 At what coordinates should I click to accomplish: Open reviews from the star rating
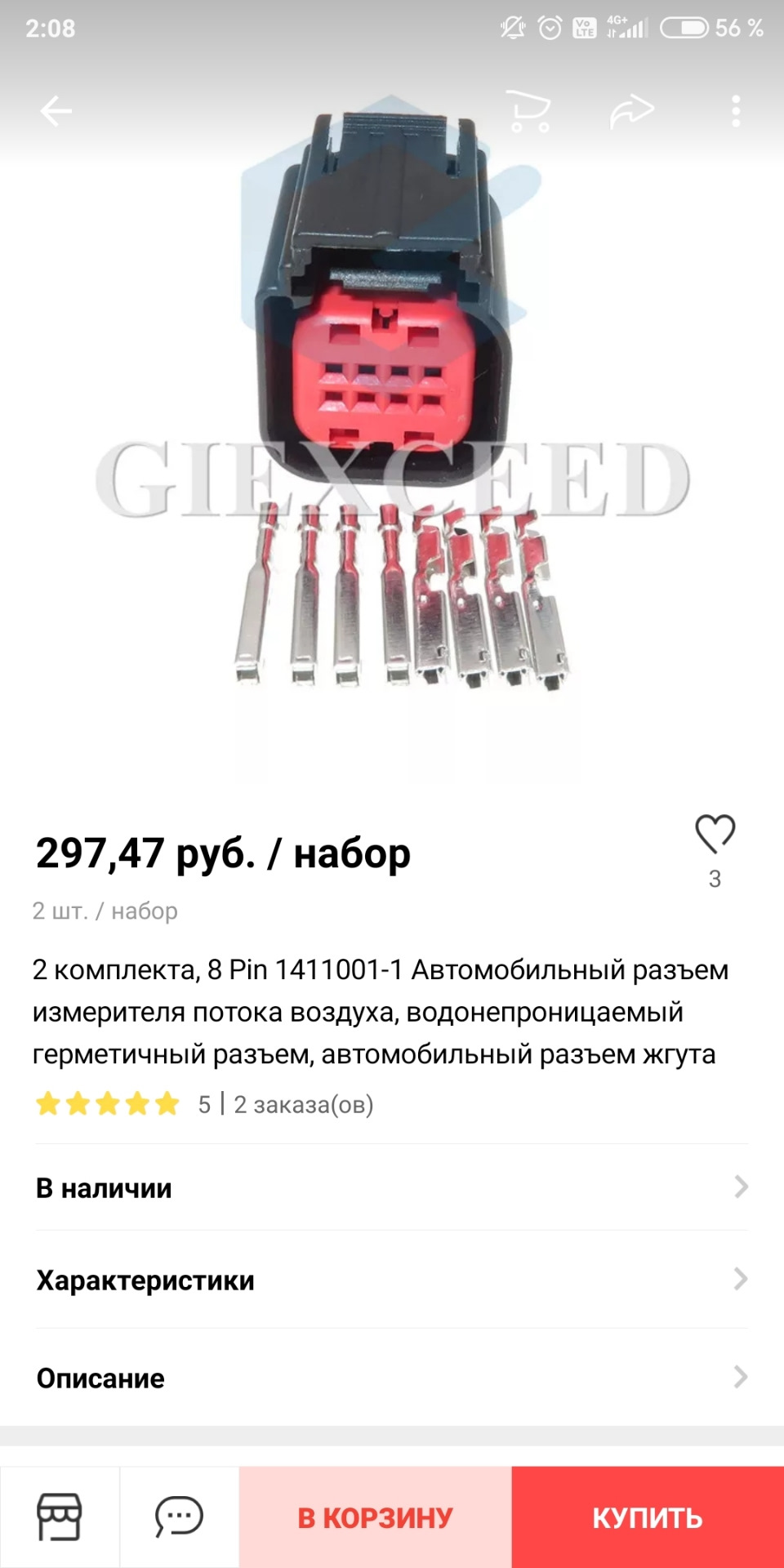[108, 1104]
